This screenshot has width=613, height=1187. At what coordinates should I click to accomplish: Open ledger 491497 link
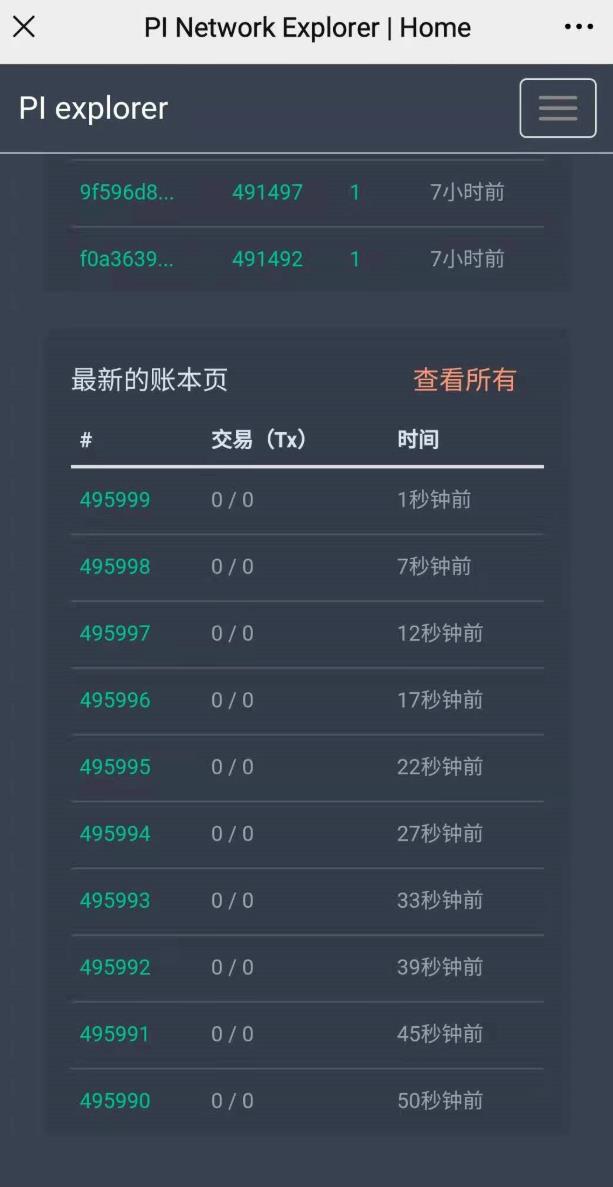(267, 192)
